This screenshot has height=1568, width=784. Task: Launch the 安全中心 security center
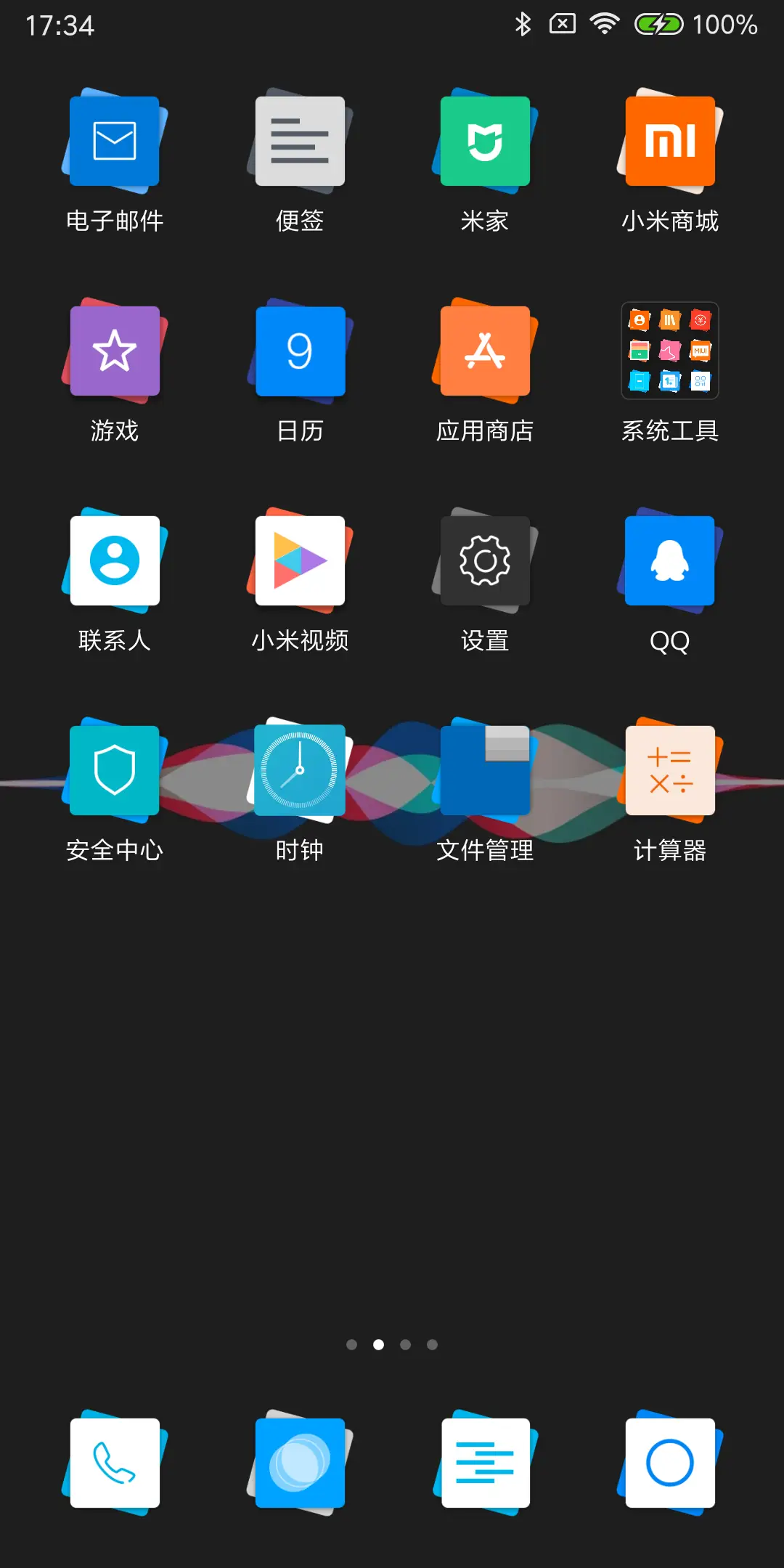pyautogui.click(x=115, y=772)
